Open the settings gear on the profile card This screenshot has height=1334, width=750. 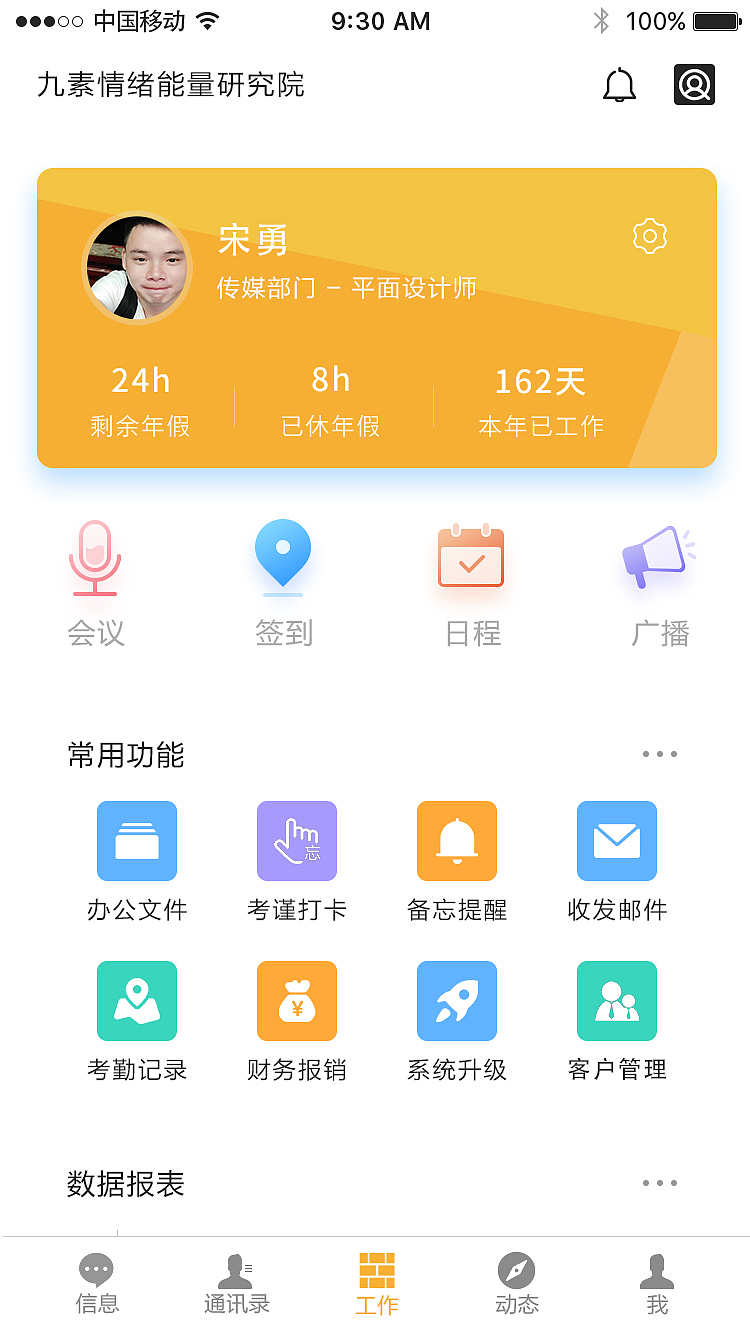tap(650, 236)
